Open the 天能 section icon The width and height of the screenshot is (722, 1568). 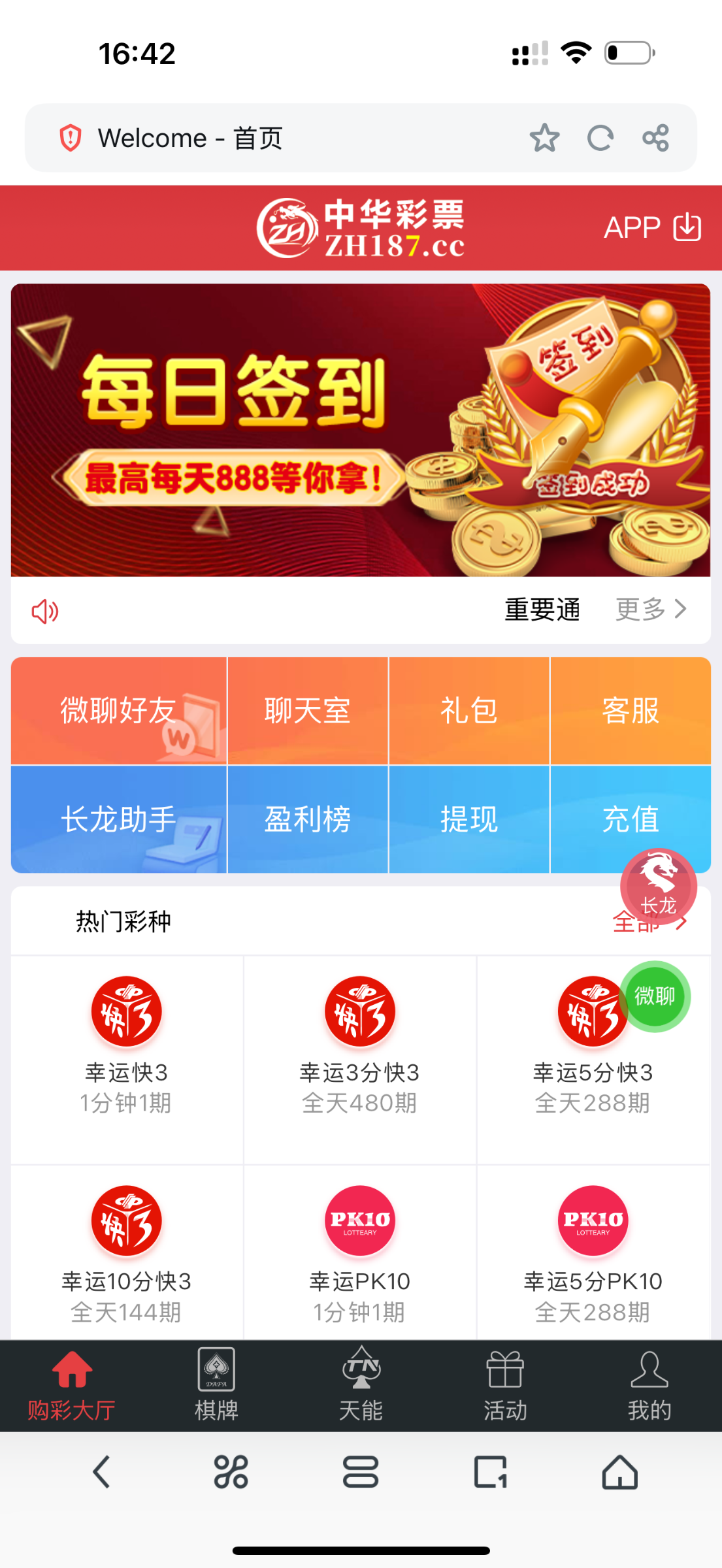(x=359, y=1372)
